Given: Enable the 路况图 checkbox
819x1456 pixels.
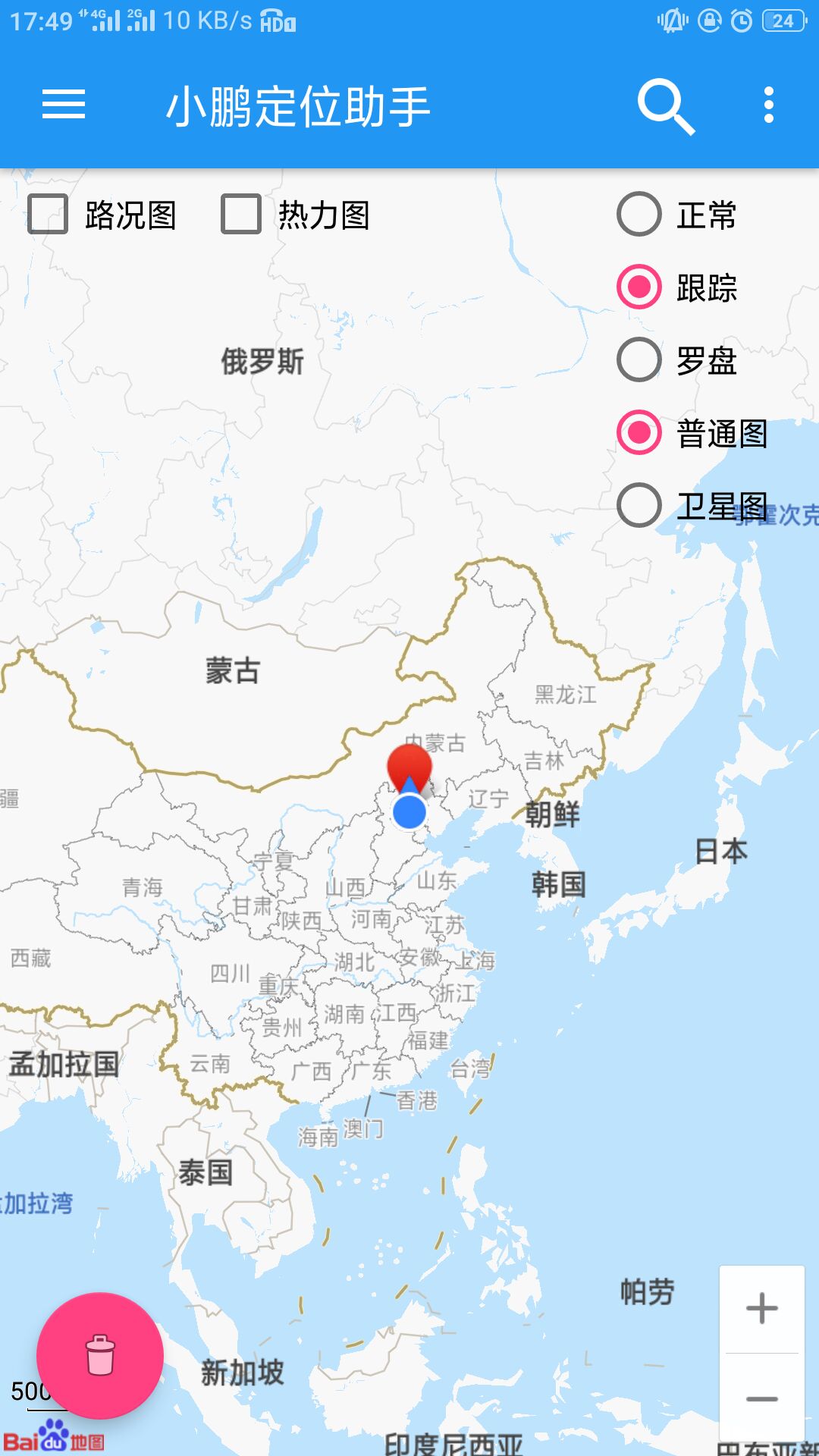Looking at the screenshot, I should tap(47, 216).
